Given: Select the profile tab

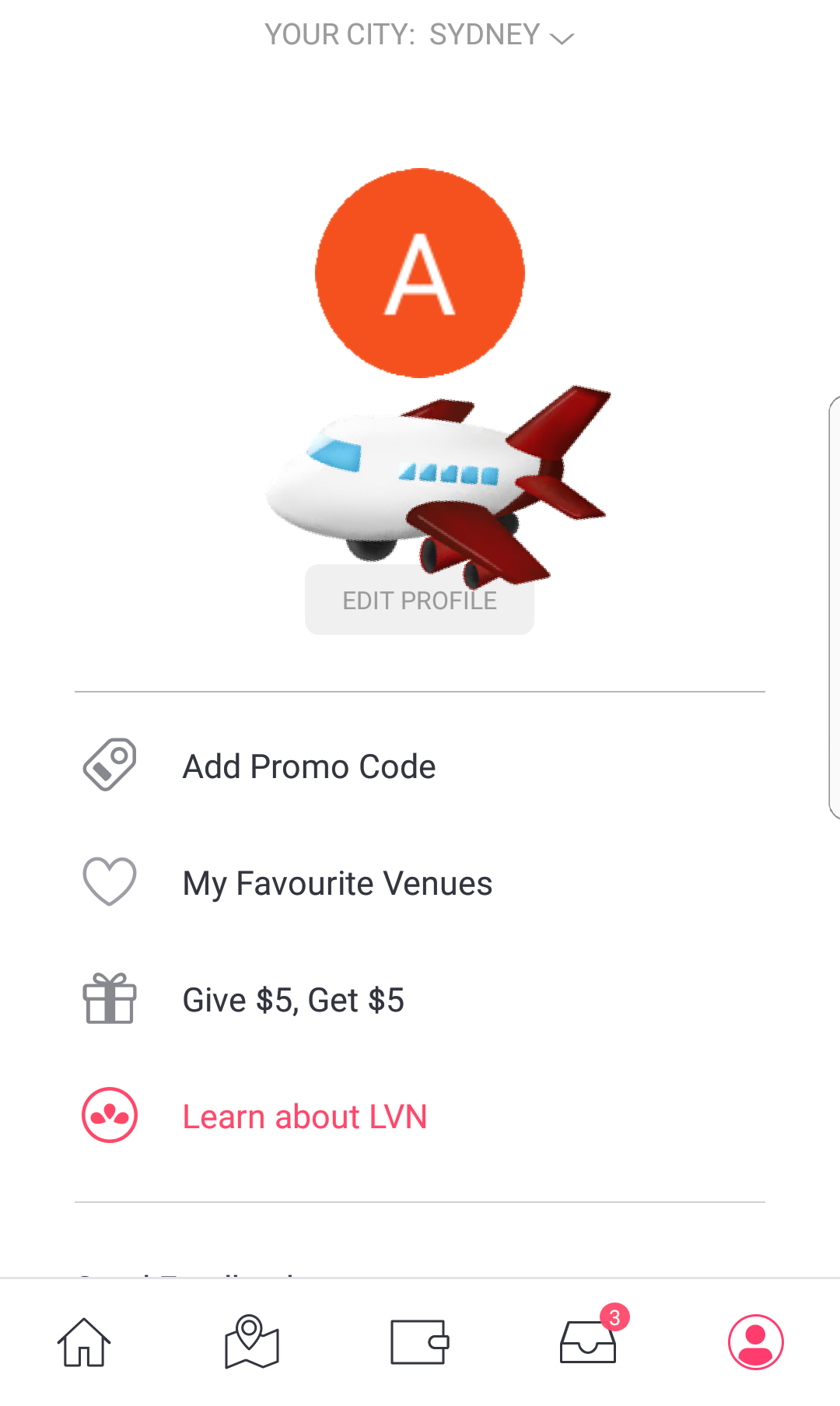Looking at the screenshot, I should [755, 1342].
